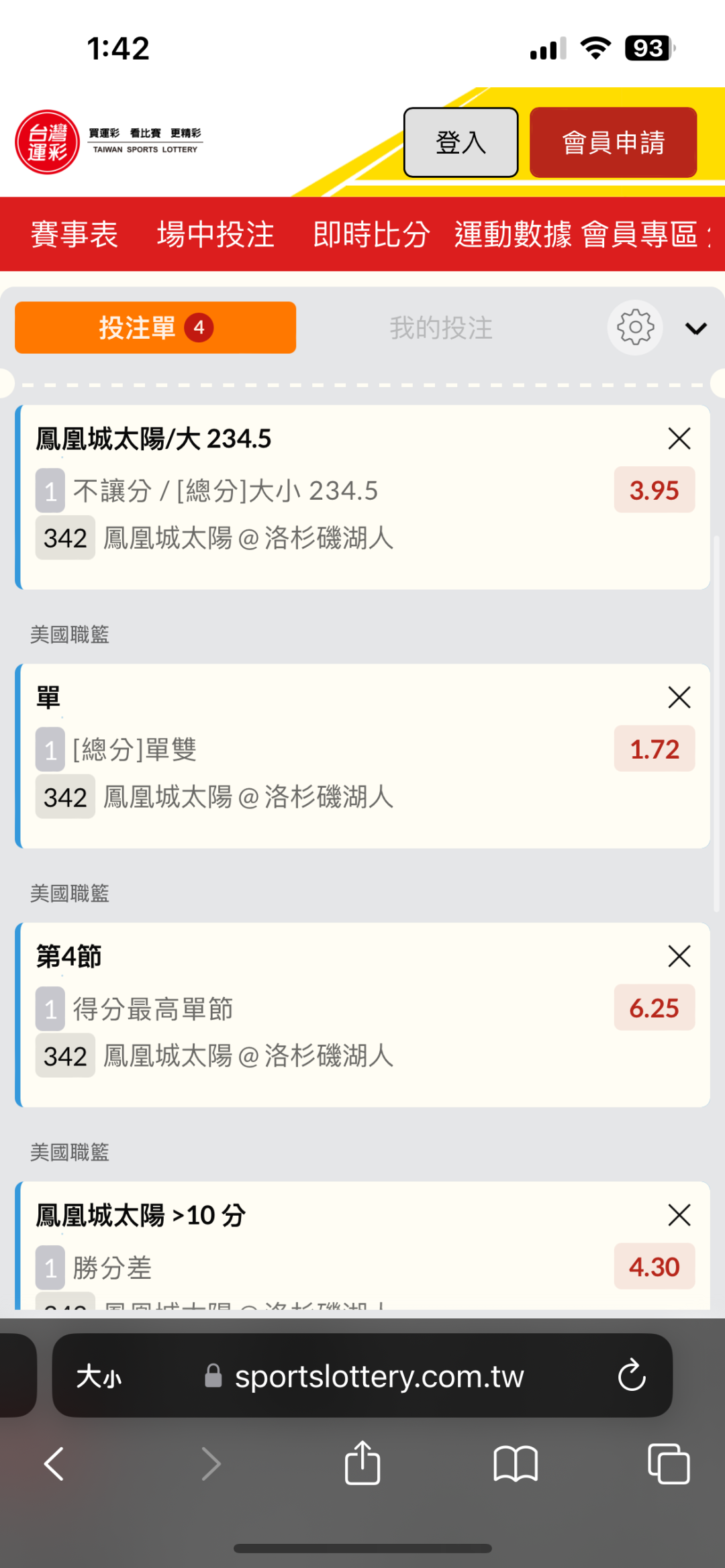Tap the 登入 login button
Screen dimensions: 725x1568
(461, 142)
